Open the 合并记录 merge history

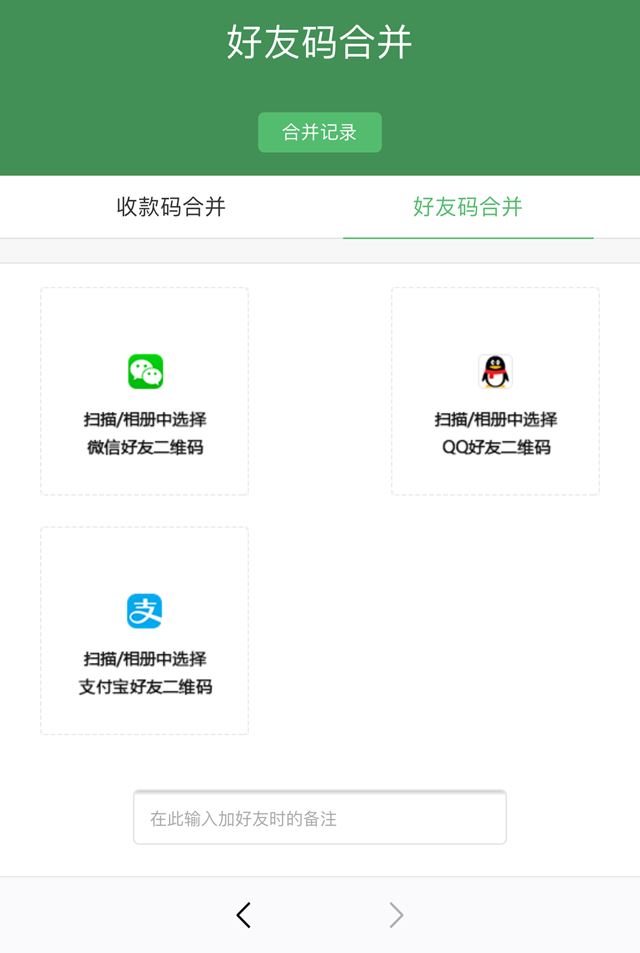(319, 132)
